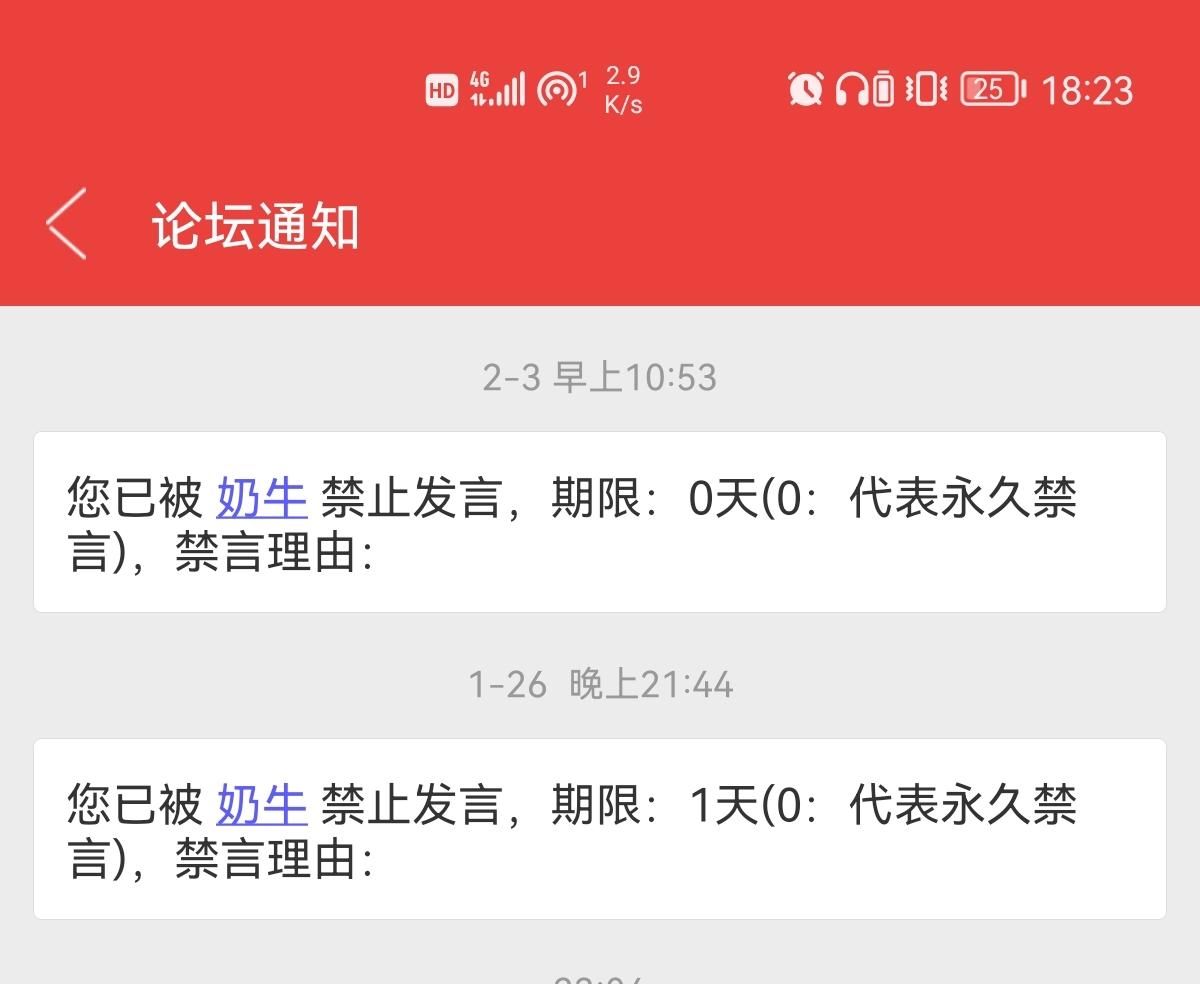Image resolution: width=1200 pixels, height=984 pixels.
Task: Open 奶牛 link in the 1-26 notification
Action: (261, 805)
